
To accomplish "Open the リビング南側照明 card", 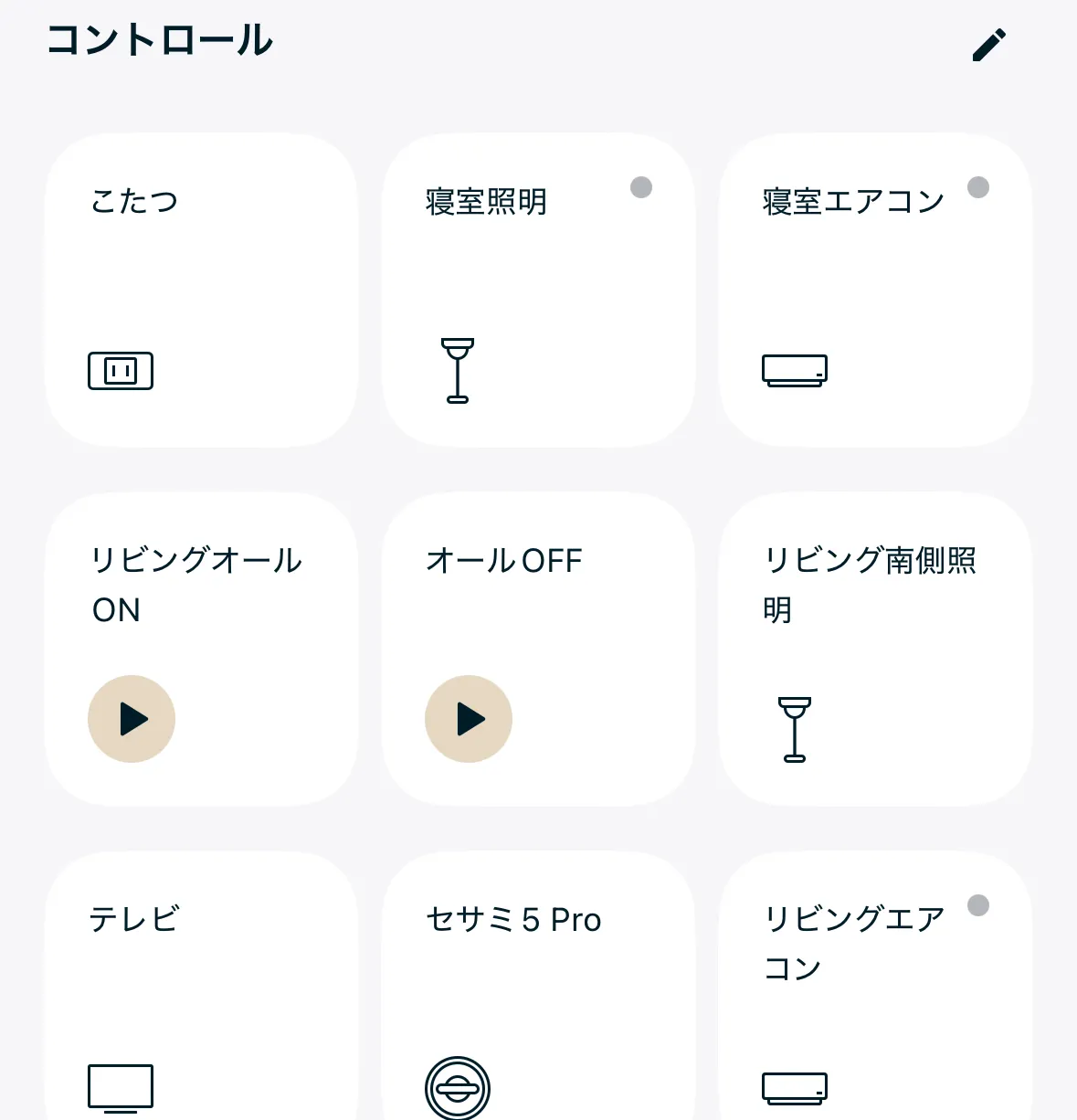I will 875,649.
